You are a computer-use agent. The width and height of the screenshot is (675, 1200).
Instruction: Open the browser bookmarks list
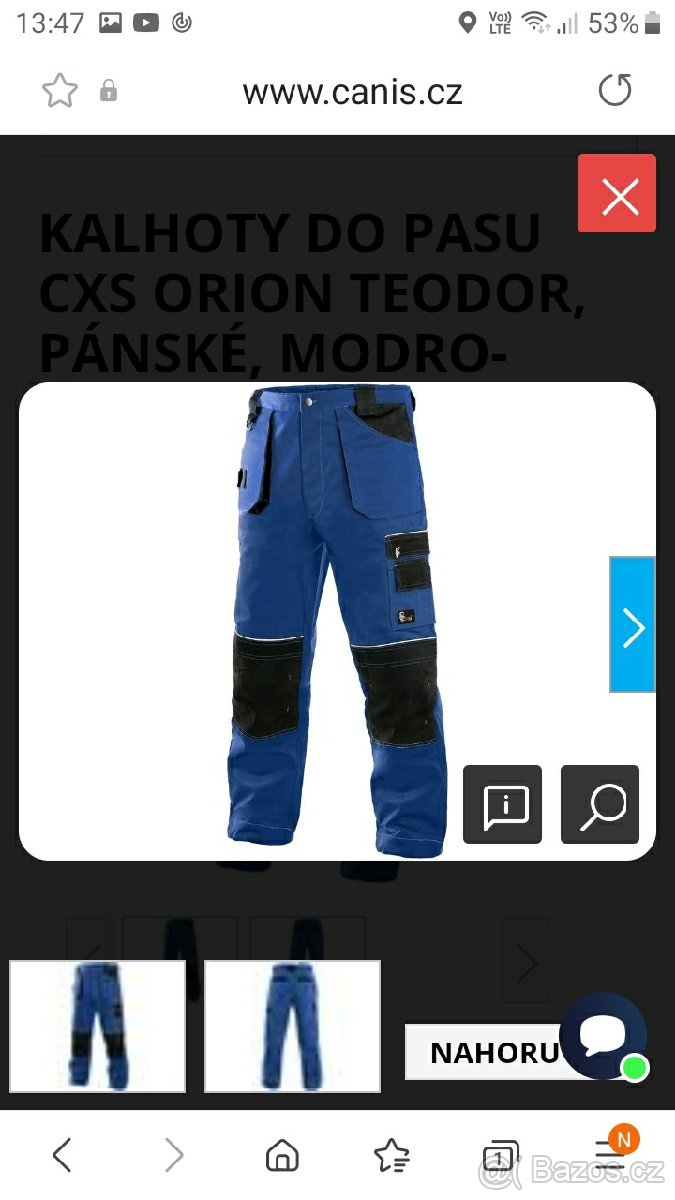click(391, 1156)
